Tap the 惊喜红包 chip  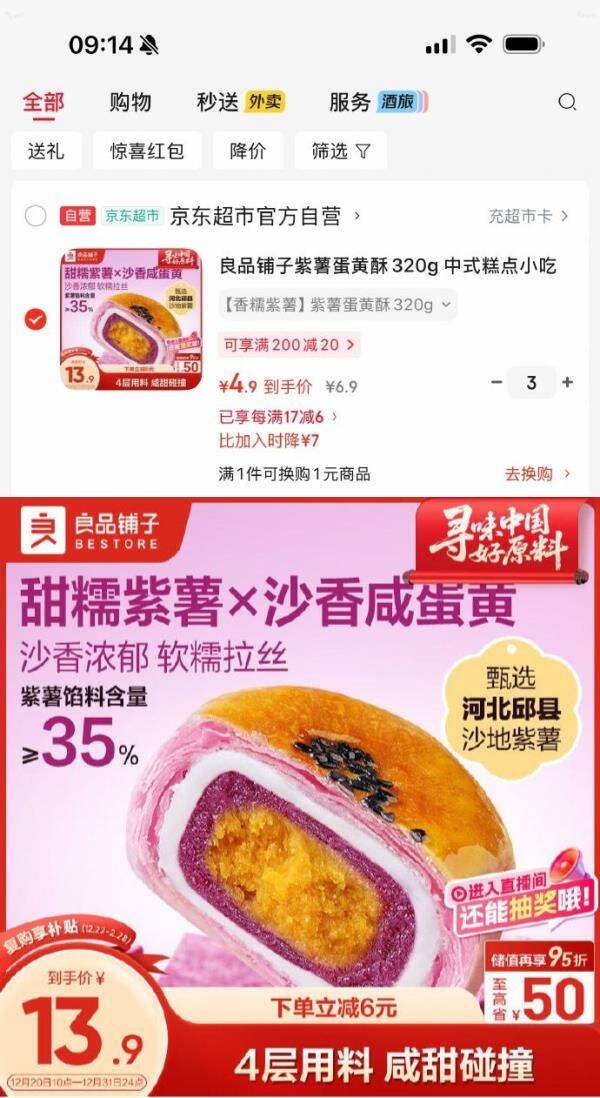coord(147,151)
